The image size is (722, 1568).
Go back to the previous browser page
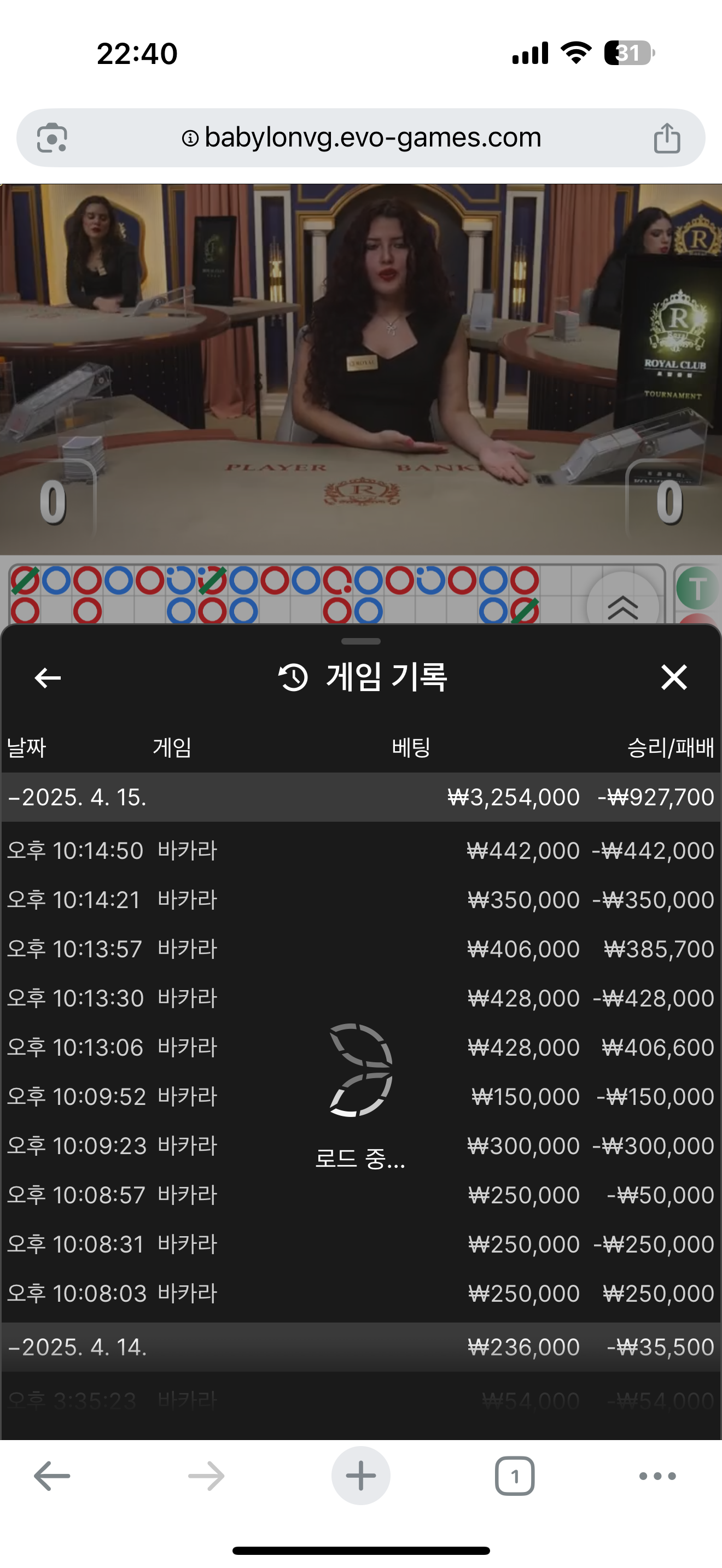pyautogui.click(x=53, y=1476)
